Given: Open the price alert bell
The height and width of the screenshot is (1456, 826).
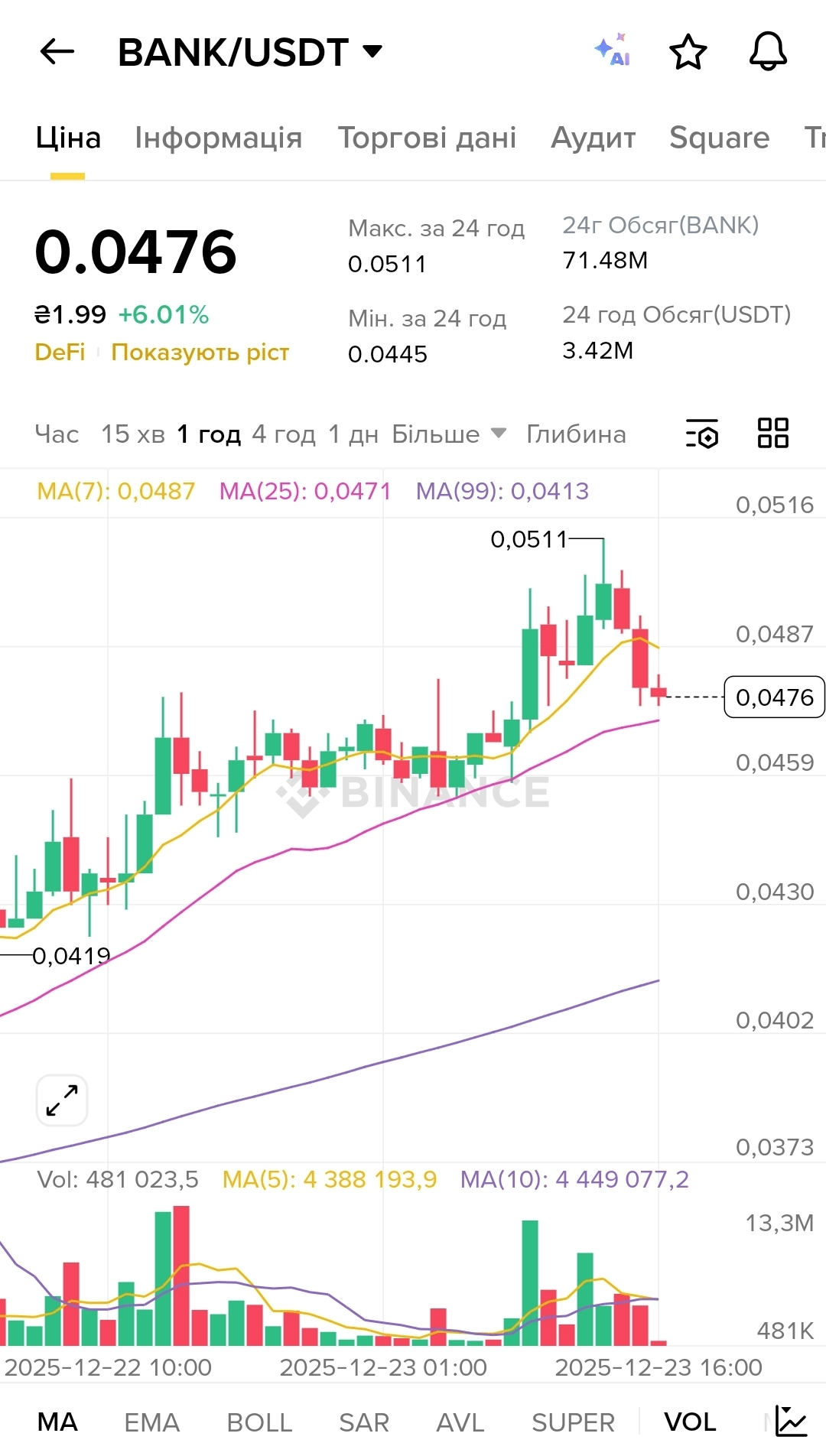Looking at the screenshot, I should click(767, 52).
